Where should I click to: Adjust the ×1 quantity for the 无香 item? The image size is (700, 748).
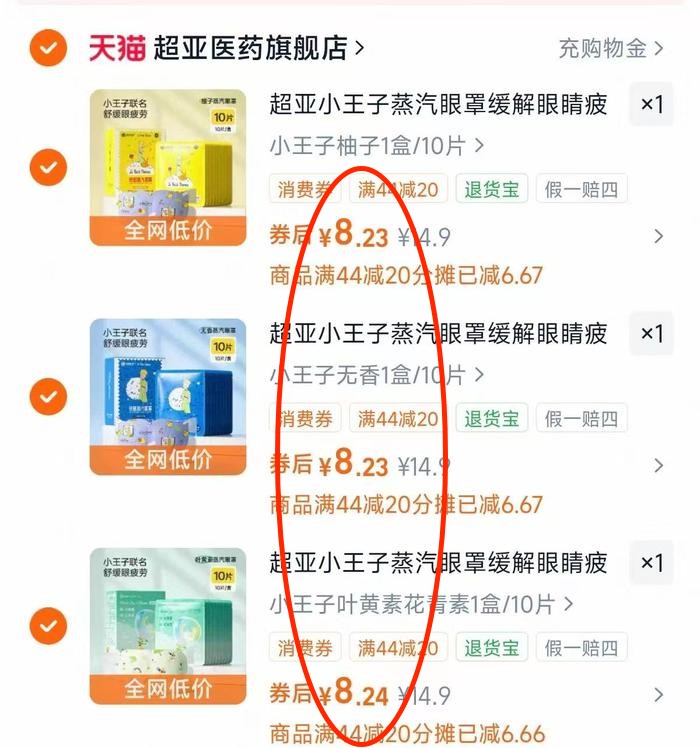[x=652, y=334]
